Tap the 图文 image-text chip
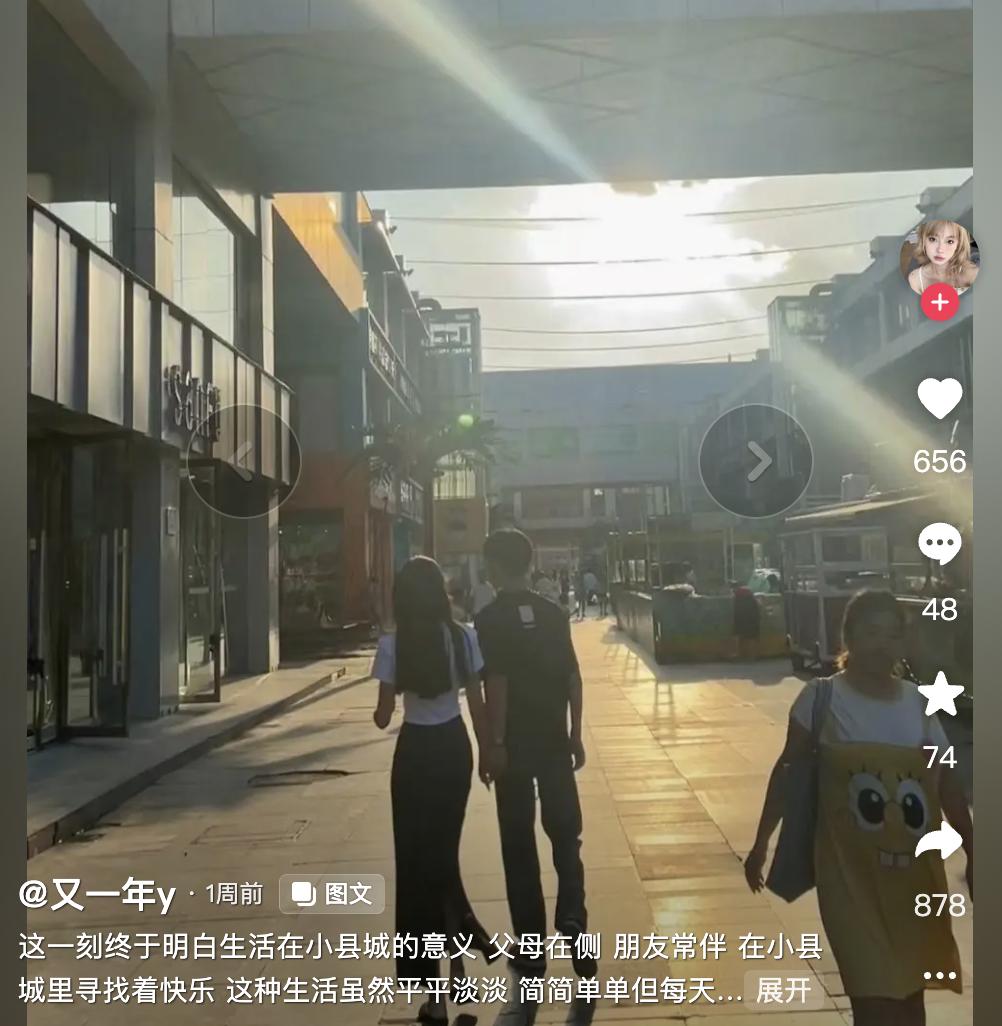Viewport: 1002px width, 1026px height. click(x=332, y=894)
